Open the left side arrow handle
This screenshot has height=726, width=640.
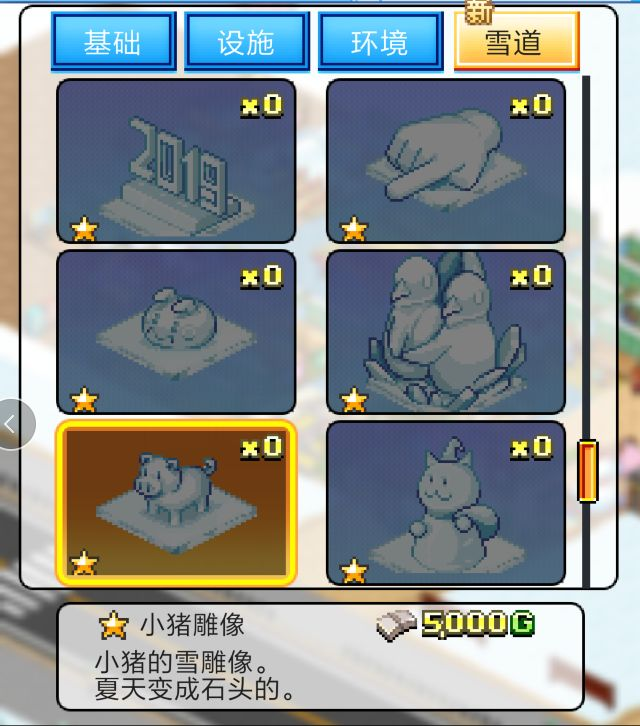coord(12,423)
